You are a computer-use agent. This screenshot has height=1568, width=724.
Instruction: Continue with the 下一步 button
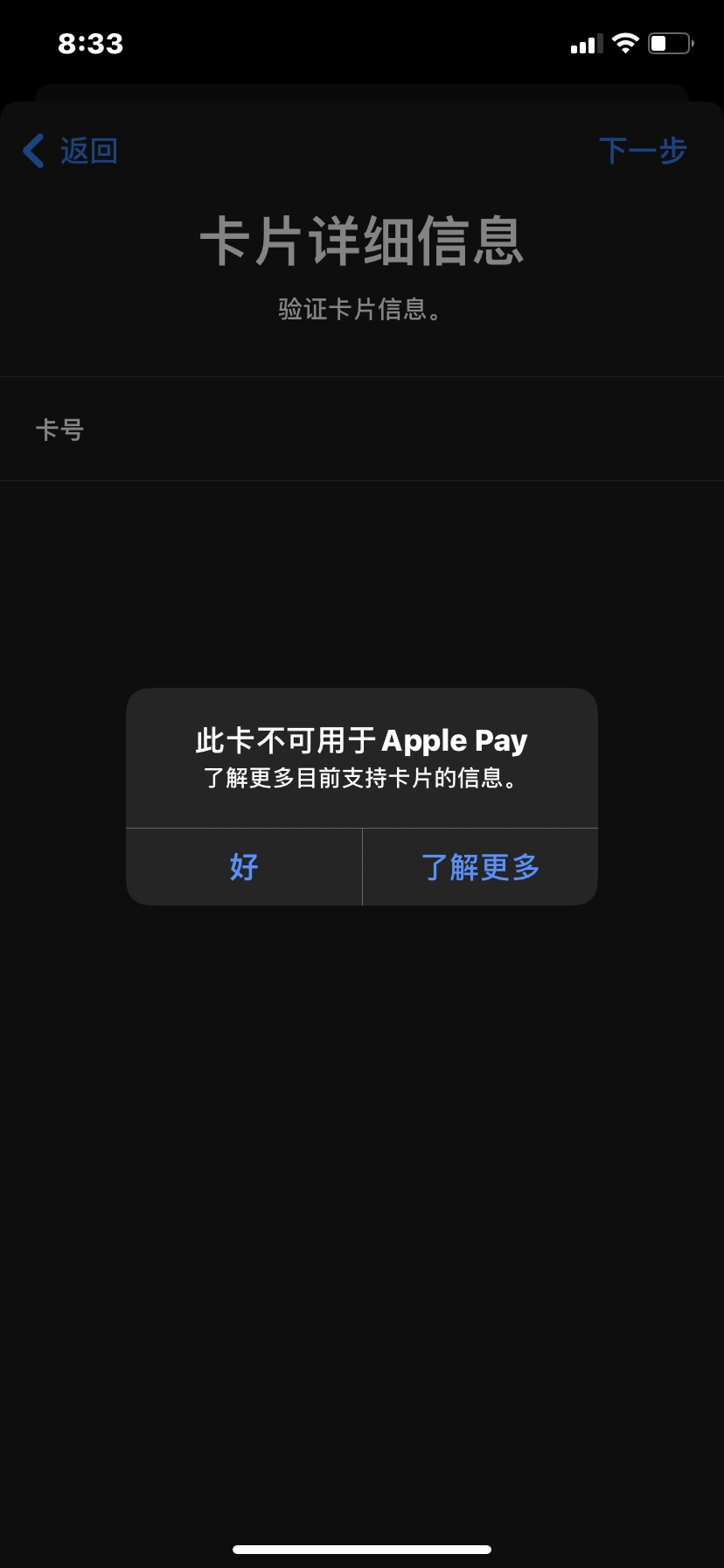[x=643, y=150]
